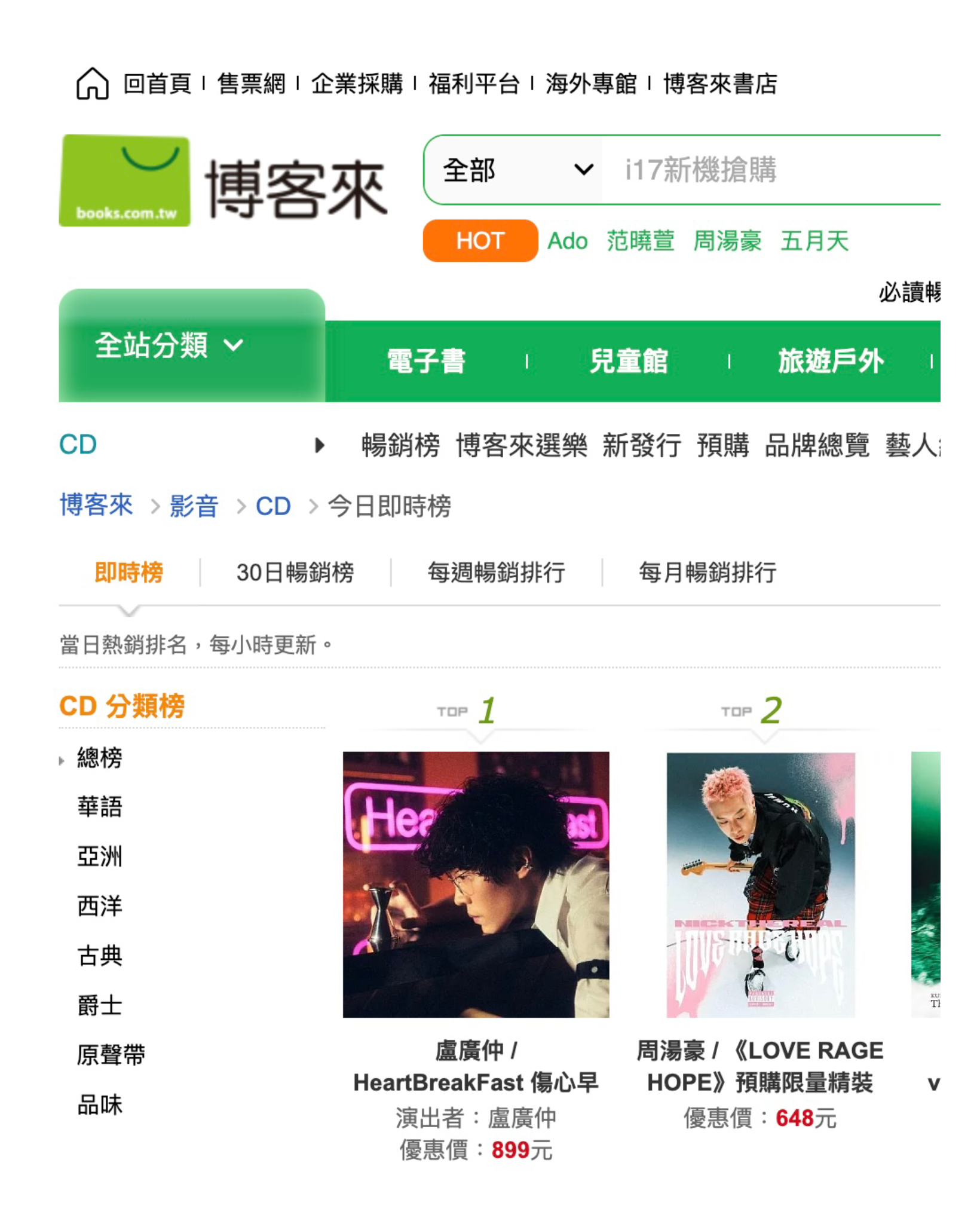Go to 回首頁 home link
The height and width of the screenshot is (1224, 980).
(x=157, y=84)
